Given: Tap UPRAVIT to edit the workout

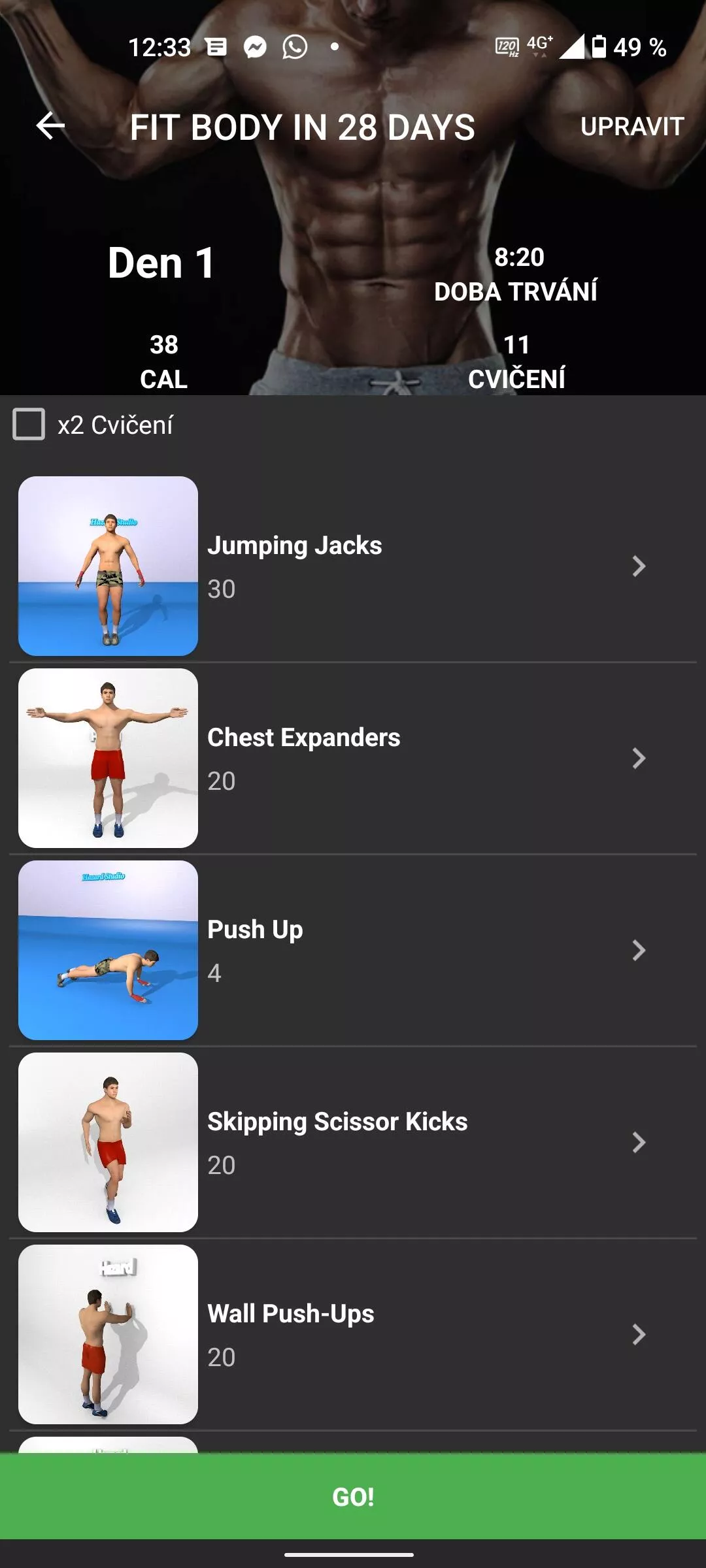Looking at the screenshot, I should coord(632,127).
